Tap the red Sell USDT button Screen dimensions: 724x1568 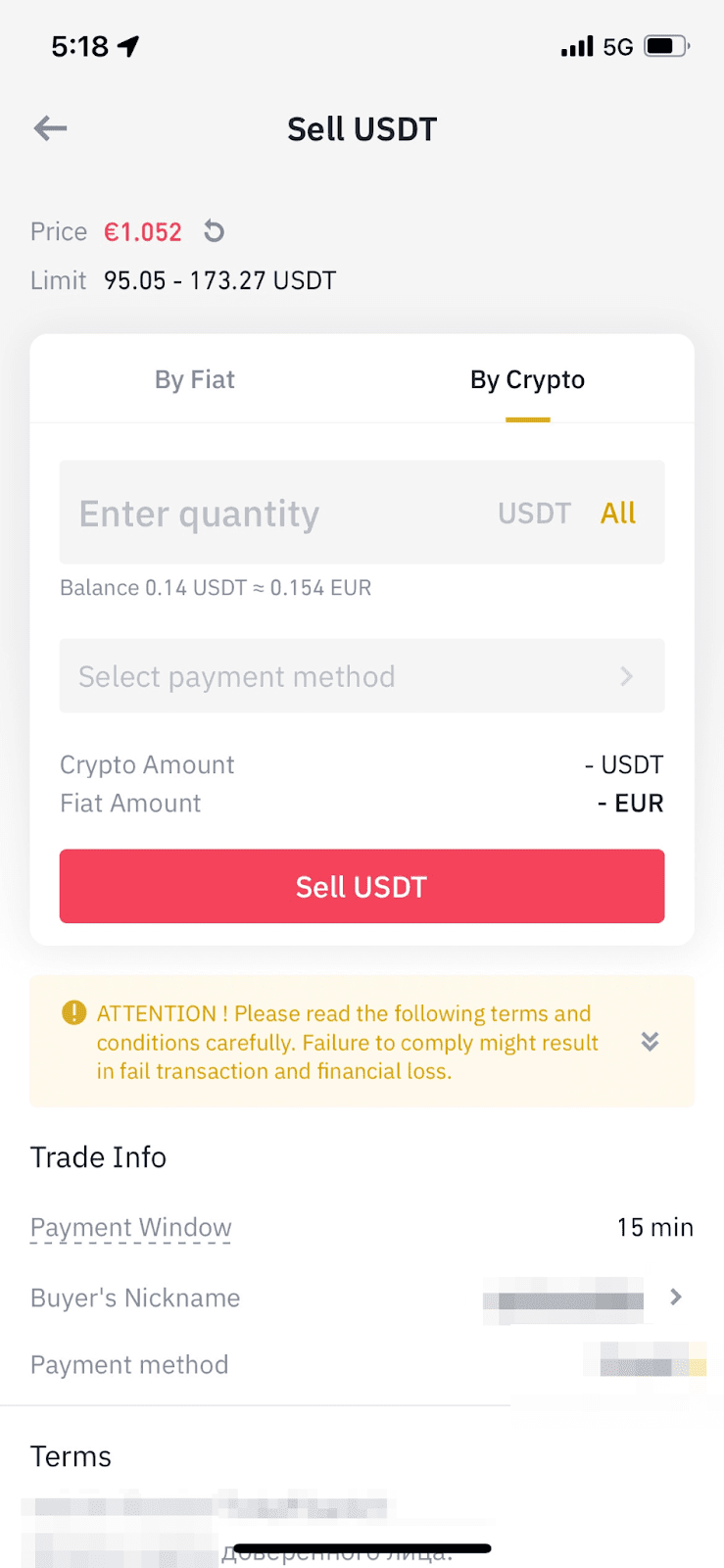362,887
